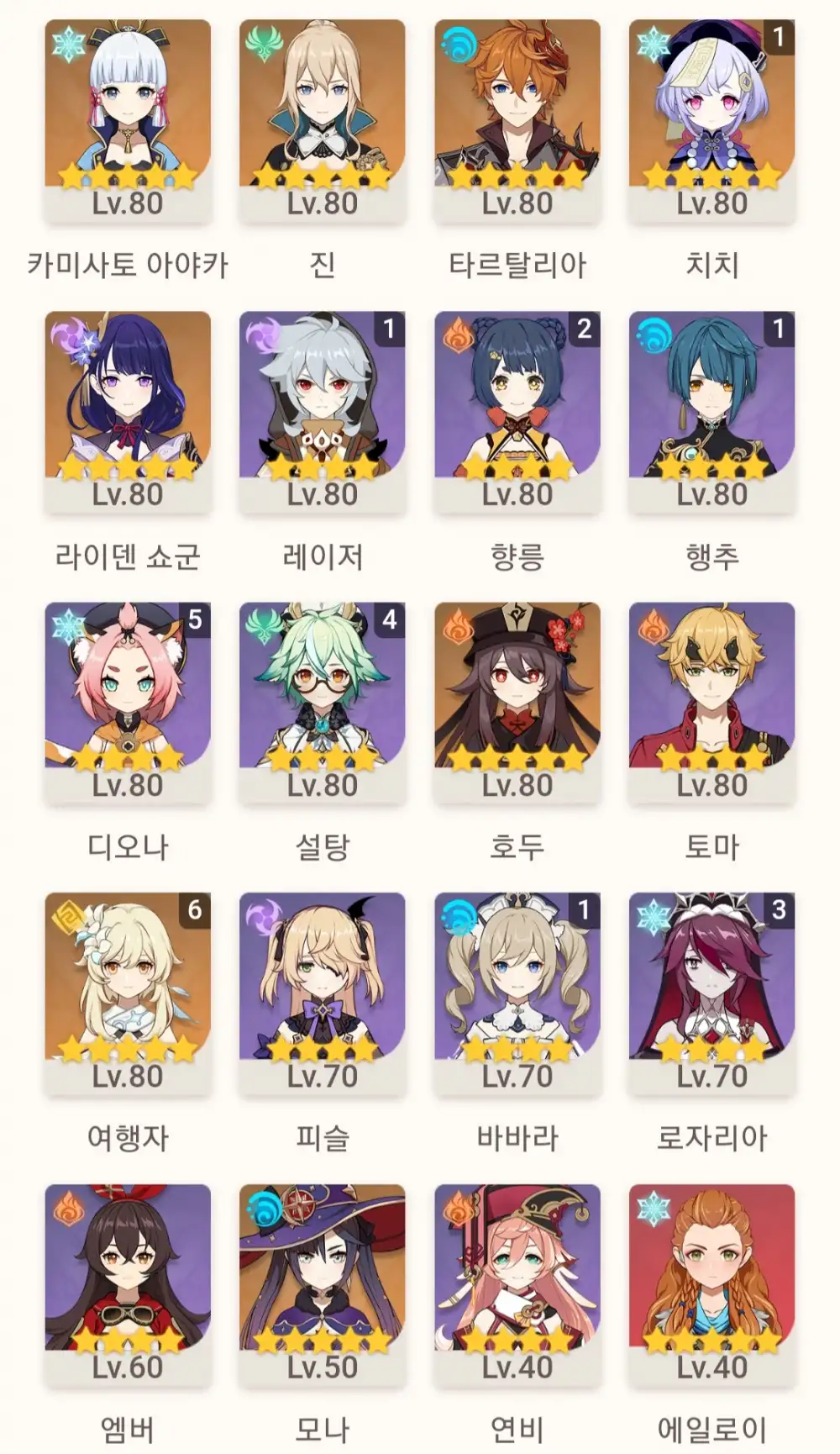Screen dimensions: 840x1454
Task: Open the 에일로이 character card
Action: [x=712, y=1282]
